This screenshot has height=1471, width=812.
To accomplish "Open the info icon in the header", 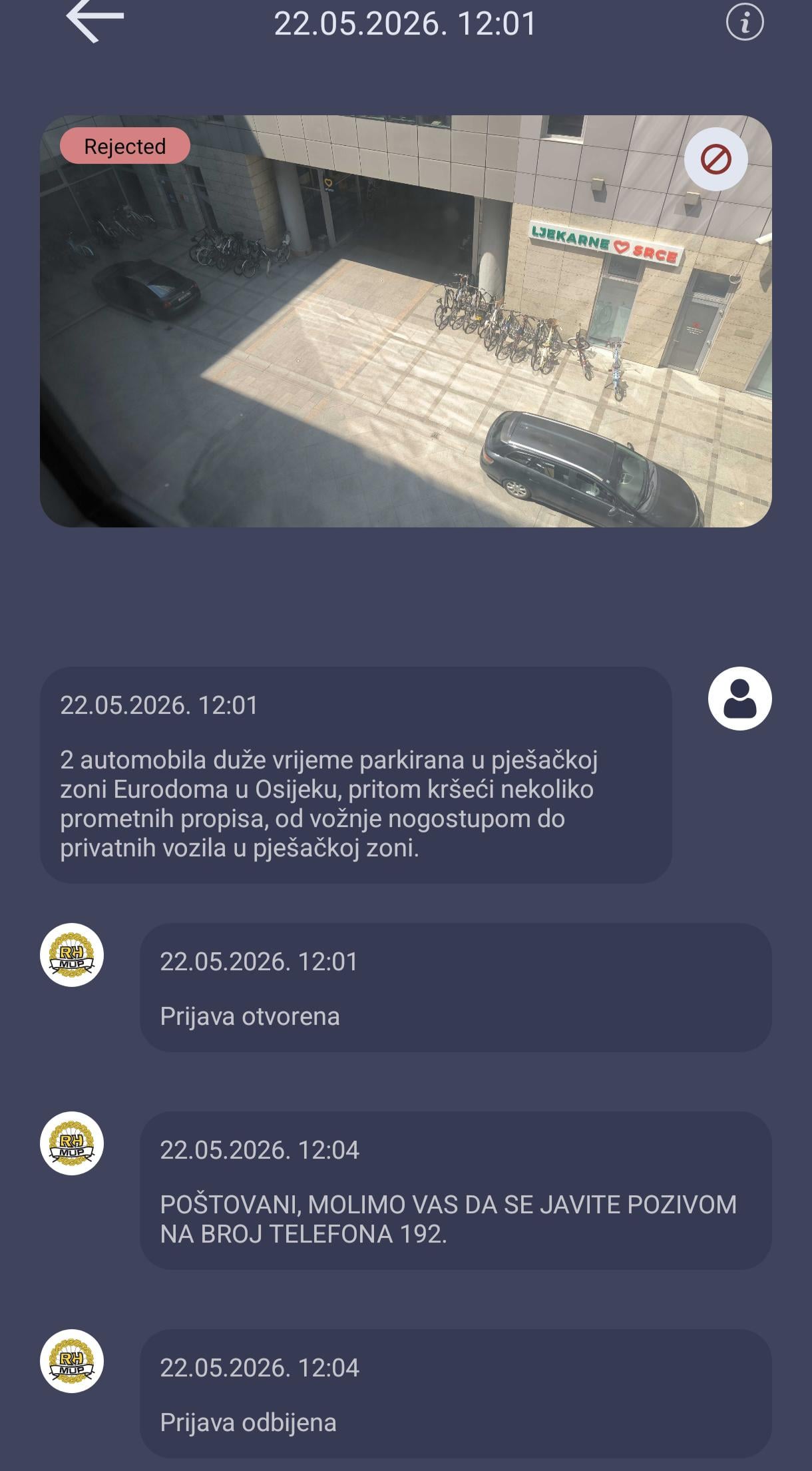I will 744,22.
